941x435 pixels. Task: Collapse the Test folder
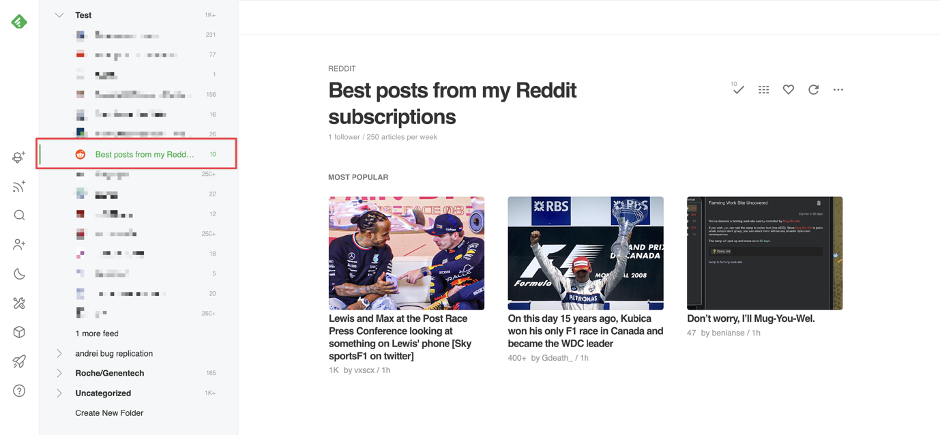[60, 16]
